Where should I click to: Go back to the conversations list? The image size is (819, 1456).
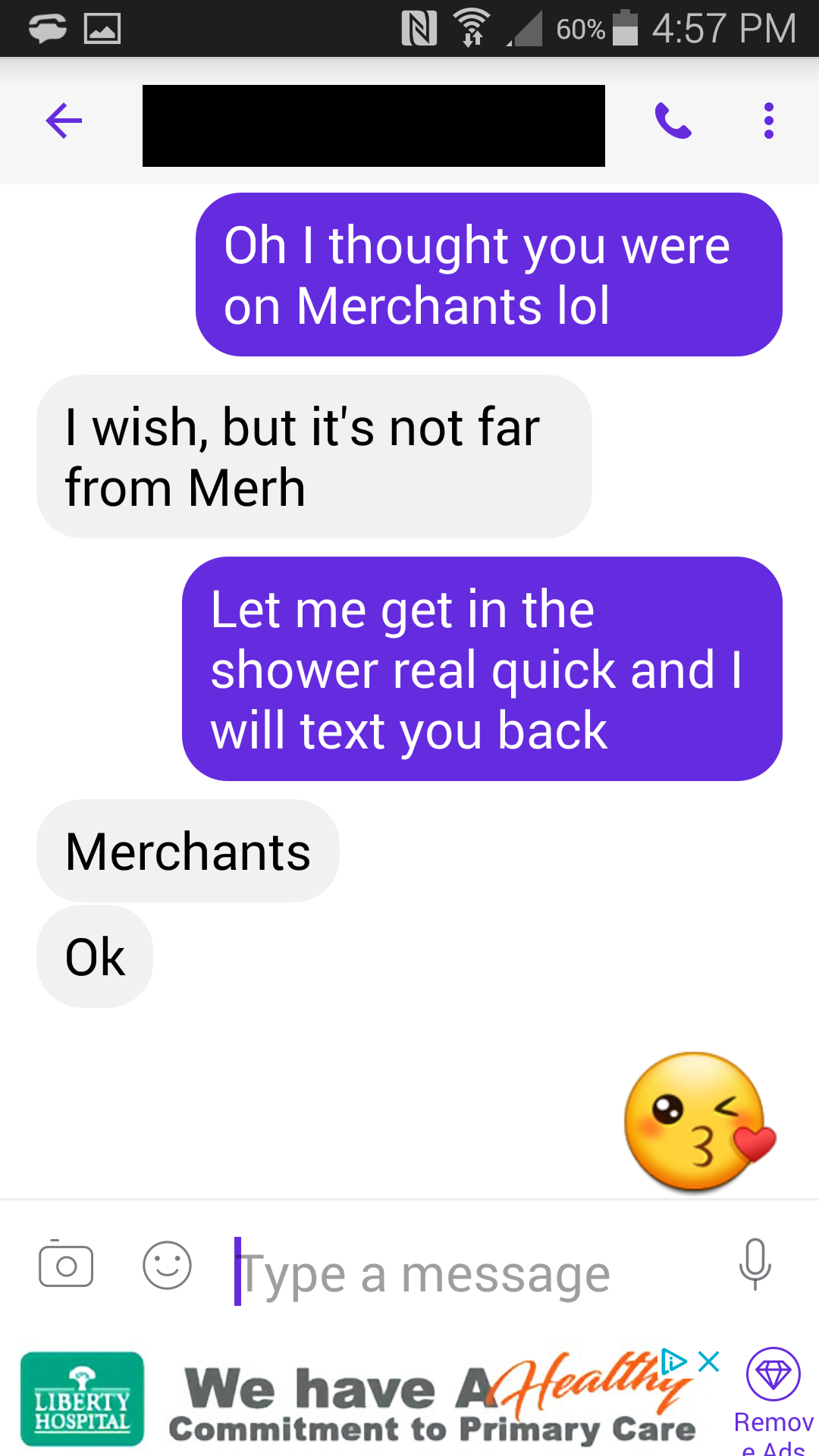click(64, 121)
